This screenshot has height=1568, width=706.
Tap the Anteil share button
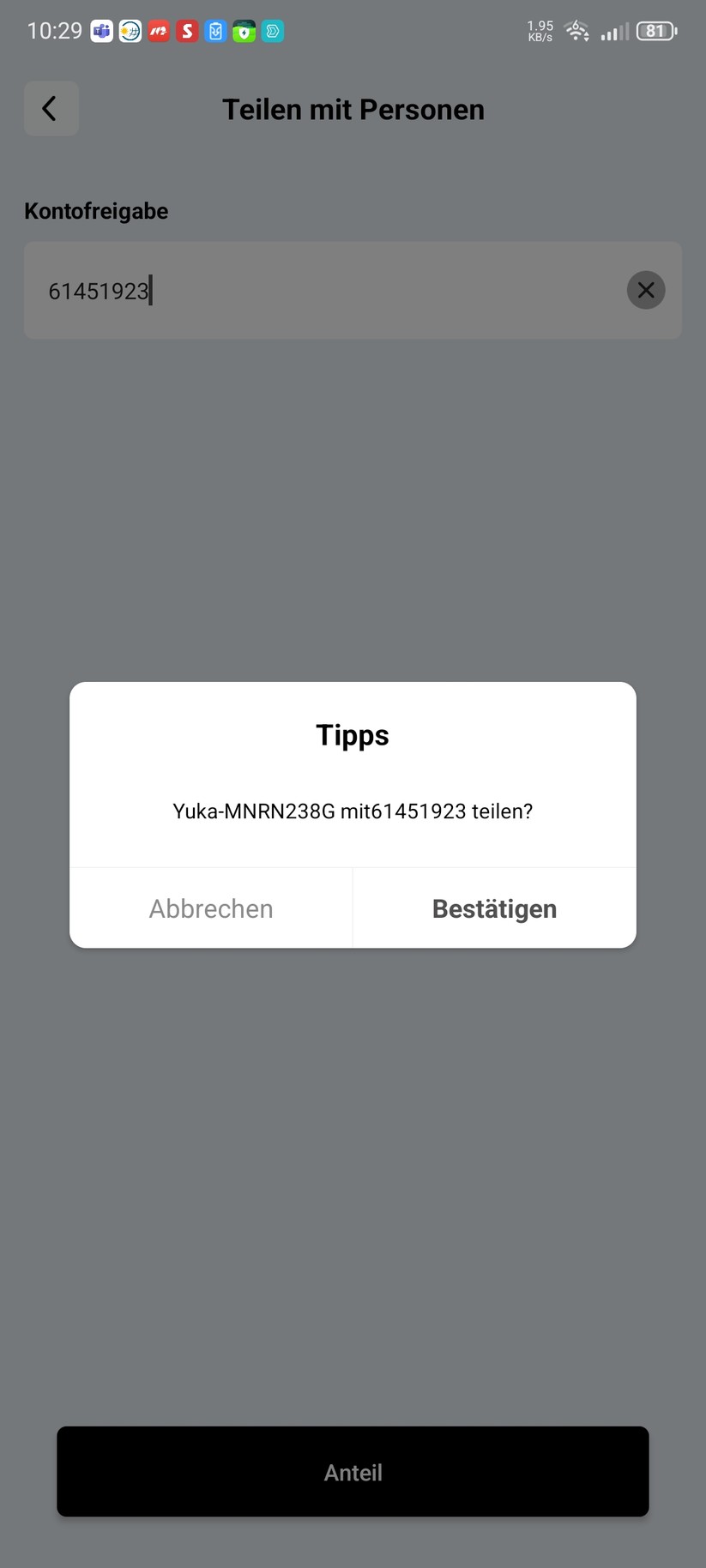point(353,1472)
